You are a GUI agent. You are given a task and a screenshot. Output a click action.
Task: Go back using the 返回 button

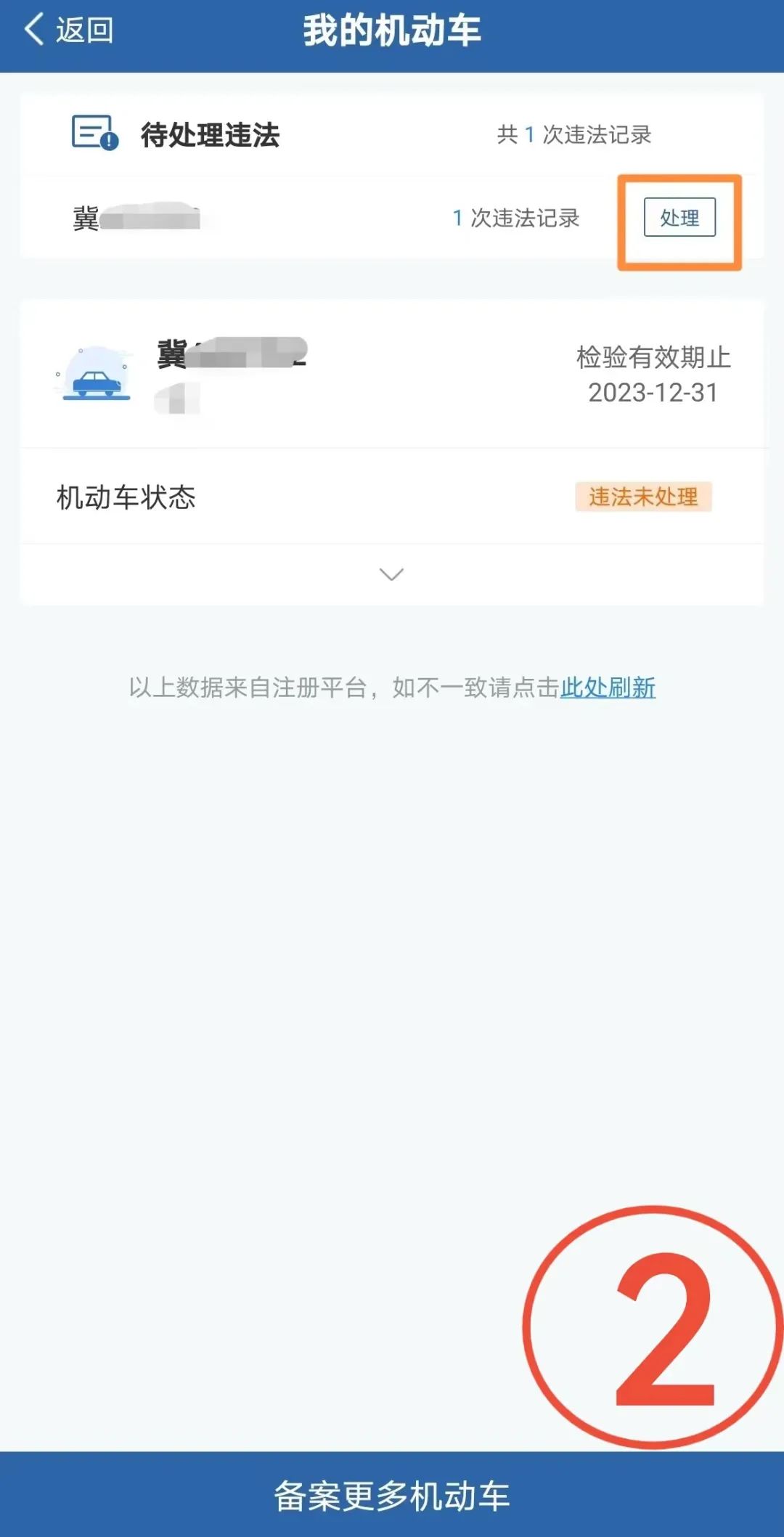pos(69,30)
